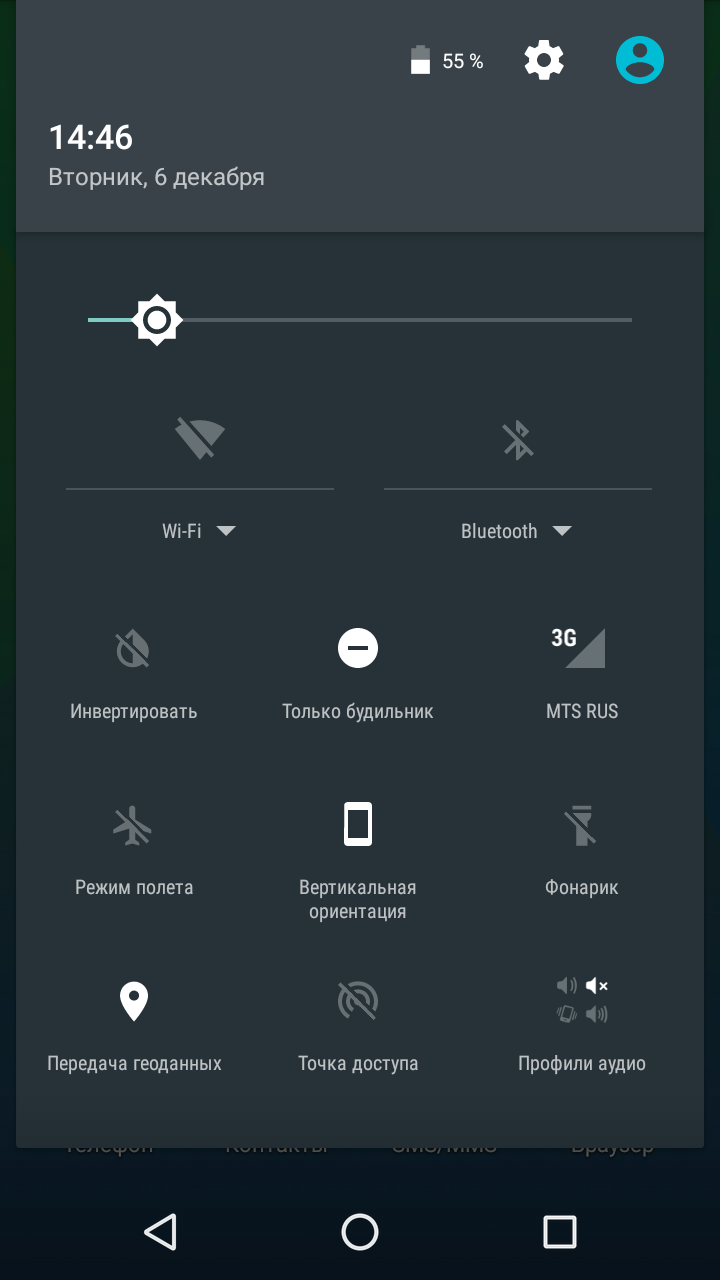The width and height of the screenshot is (720, 1280).
Task: Turn on the Фонарик flashlight
Action: [x=582, y=850]
